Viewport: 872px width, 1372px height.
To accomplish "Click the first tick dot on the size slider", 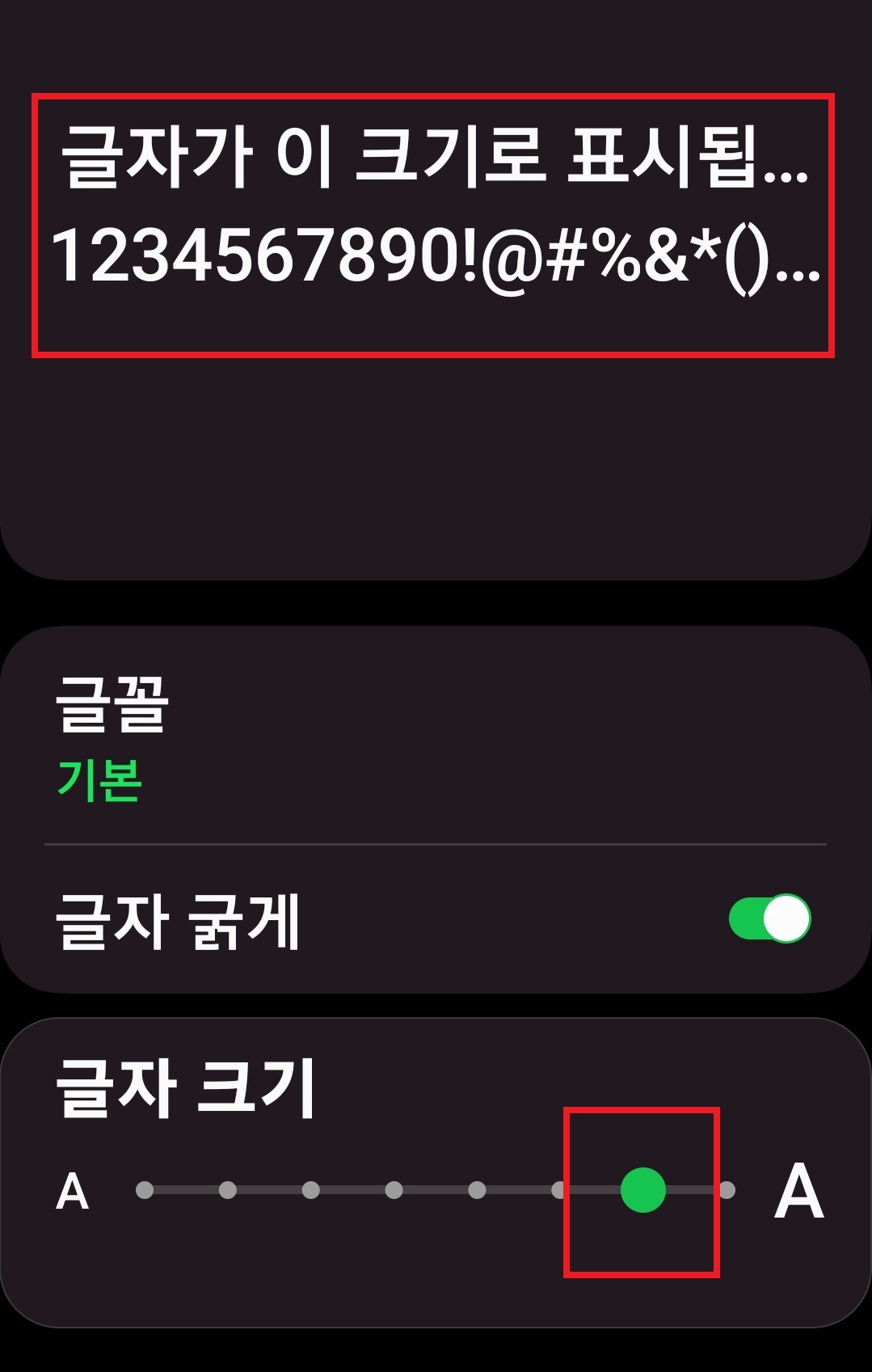I will tap(145, 1188).
